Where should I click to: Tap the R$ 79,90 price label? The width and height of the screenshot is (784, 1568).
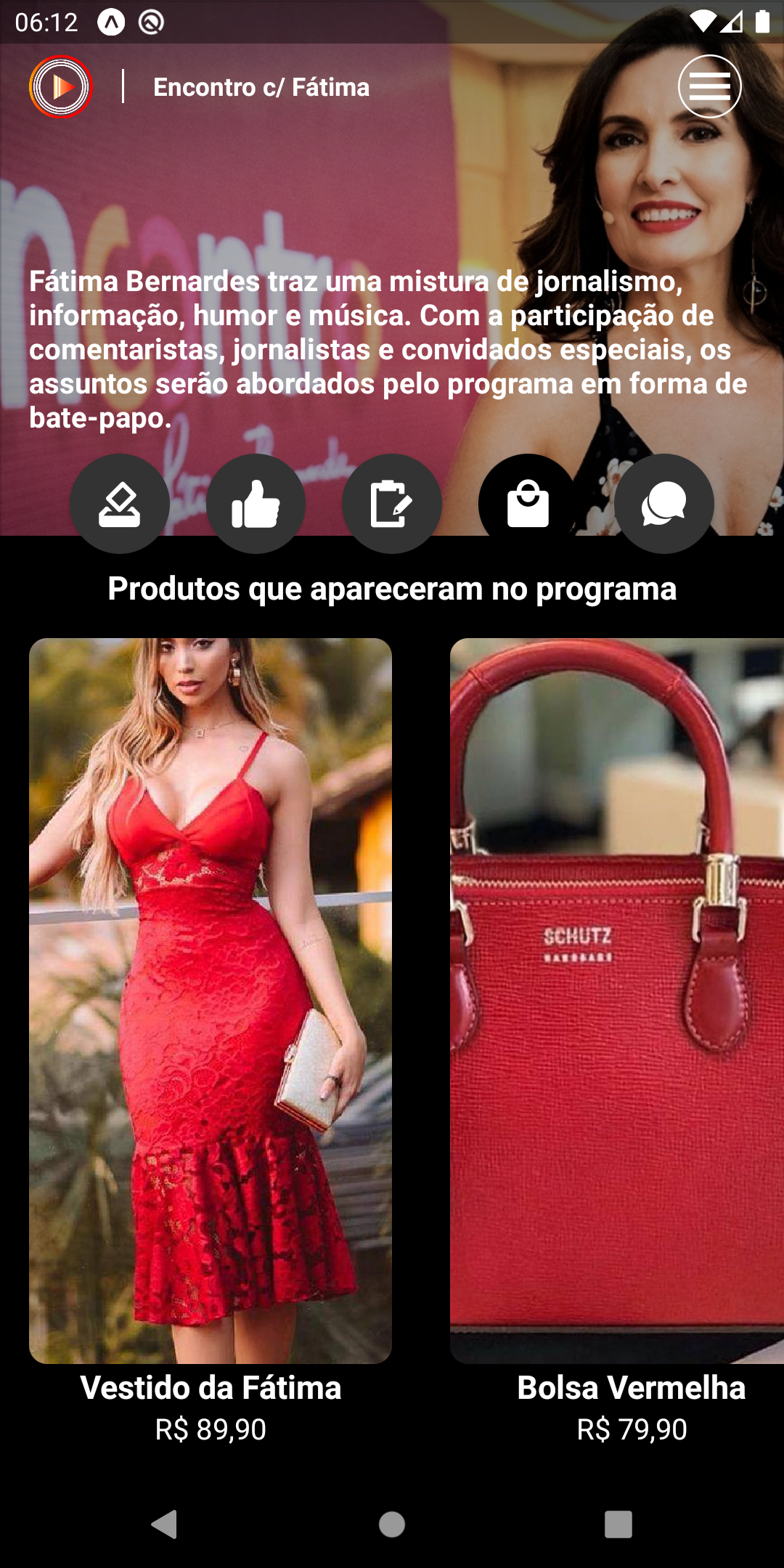[x=630, y=1429]
